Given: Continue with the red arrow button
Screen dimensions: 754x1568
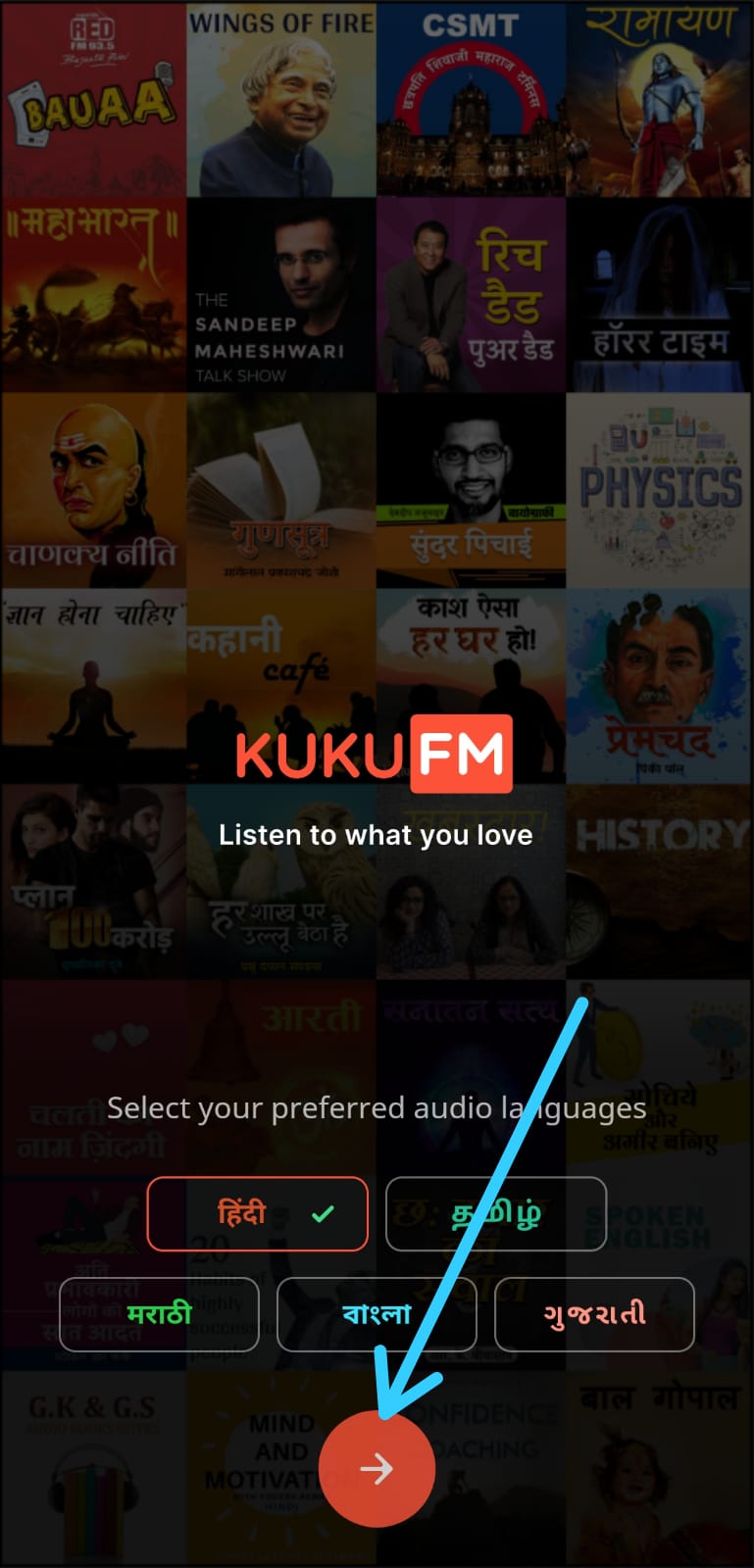Looking at the screenshot, I should pos(377,1468).
